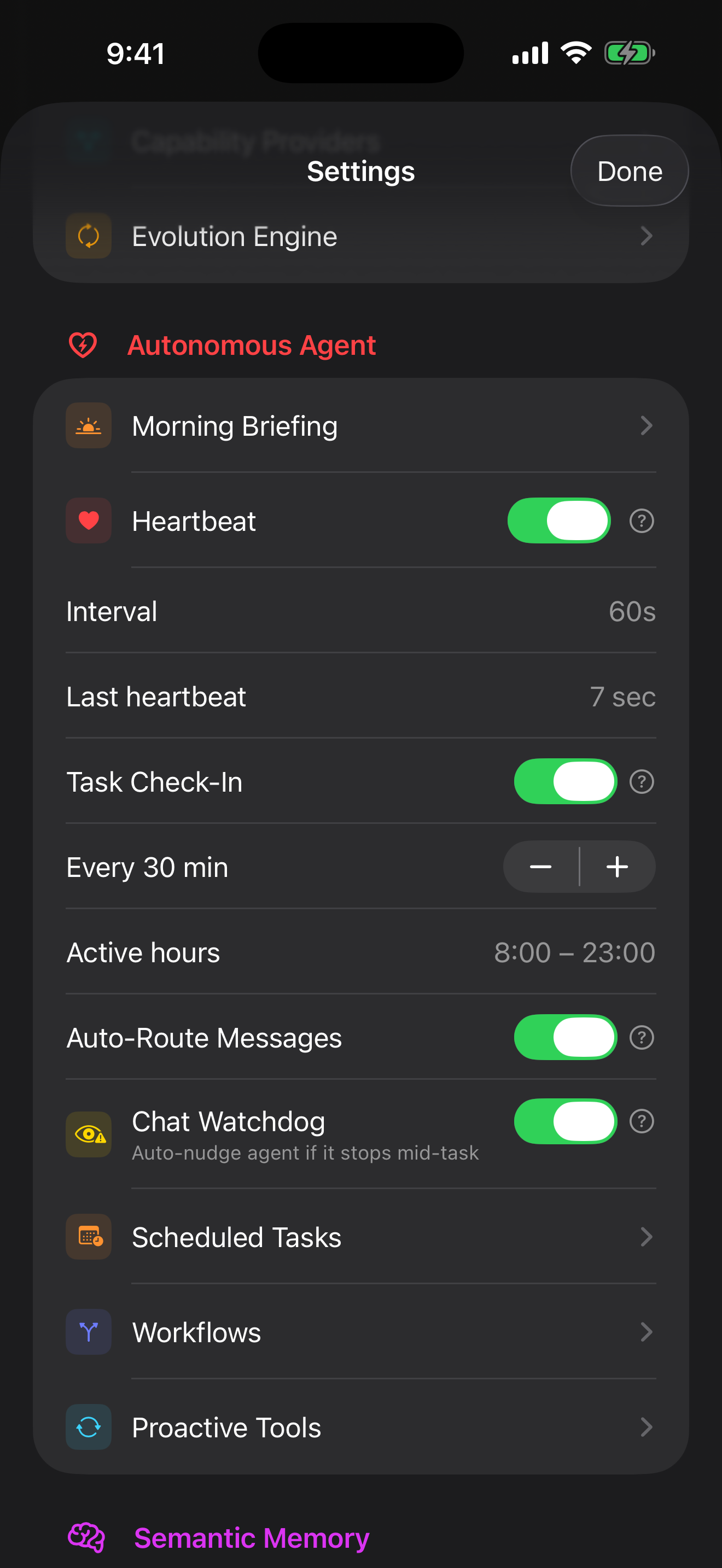
Task: Select the Proactive Tools sync icon
Action: click(88, 1427)
